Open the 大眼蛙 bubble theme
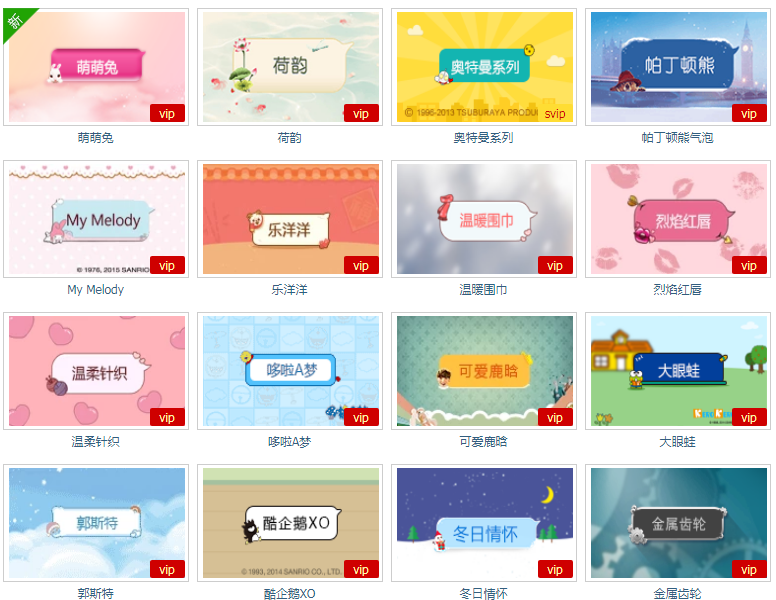This screenshot has width=776, height=600. [x=678, y=371]
